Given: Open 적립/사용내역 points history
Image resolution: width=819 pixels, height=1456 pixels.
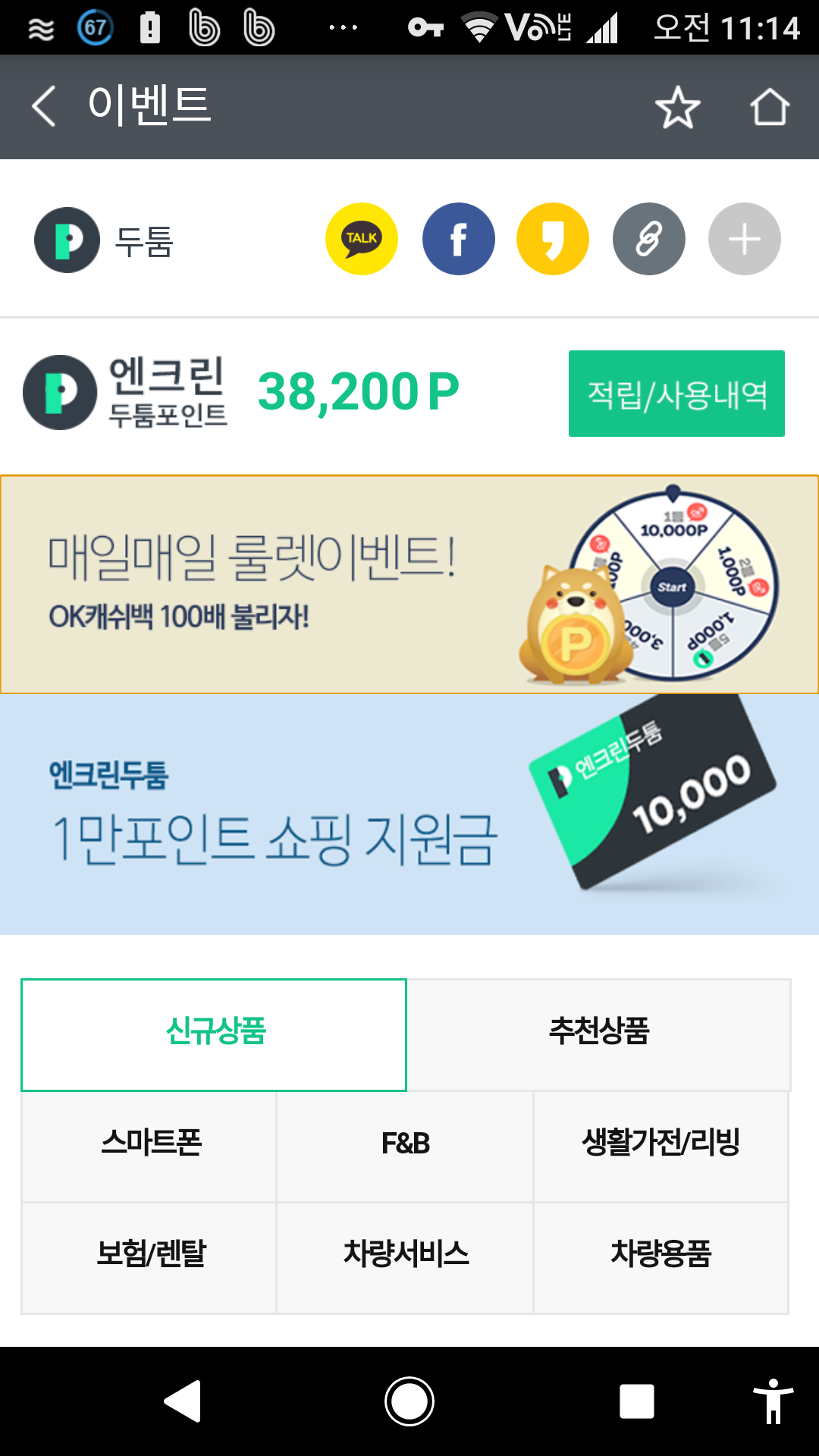Looking at the screenshot, I should click(676, 394).
